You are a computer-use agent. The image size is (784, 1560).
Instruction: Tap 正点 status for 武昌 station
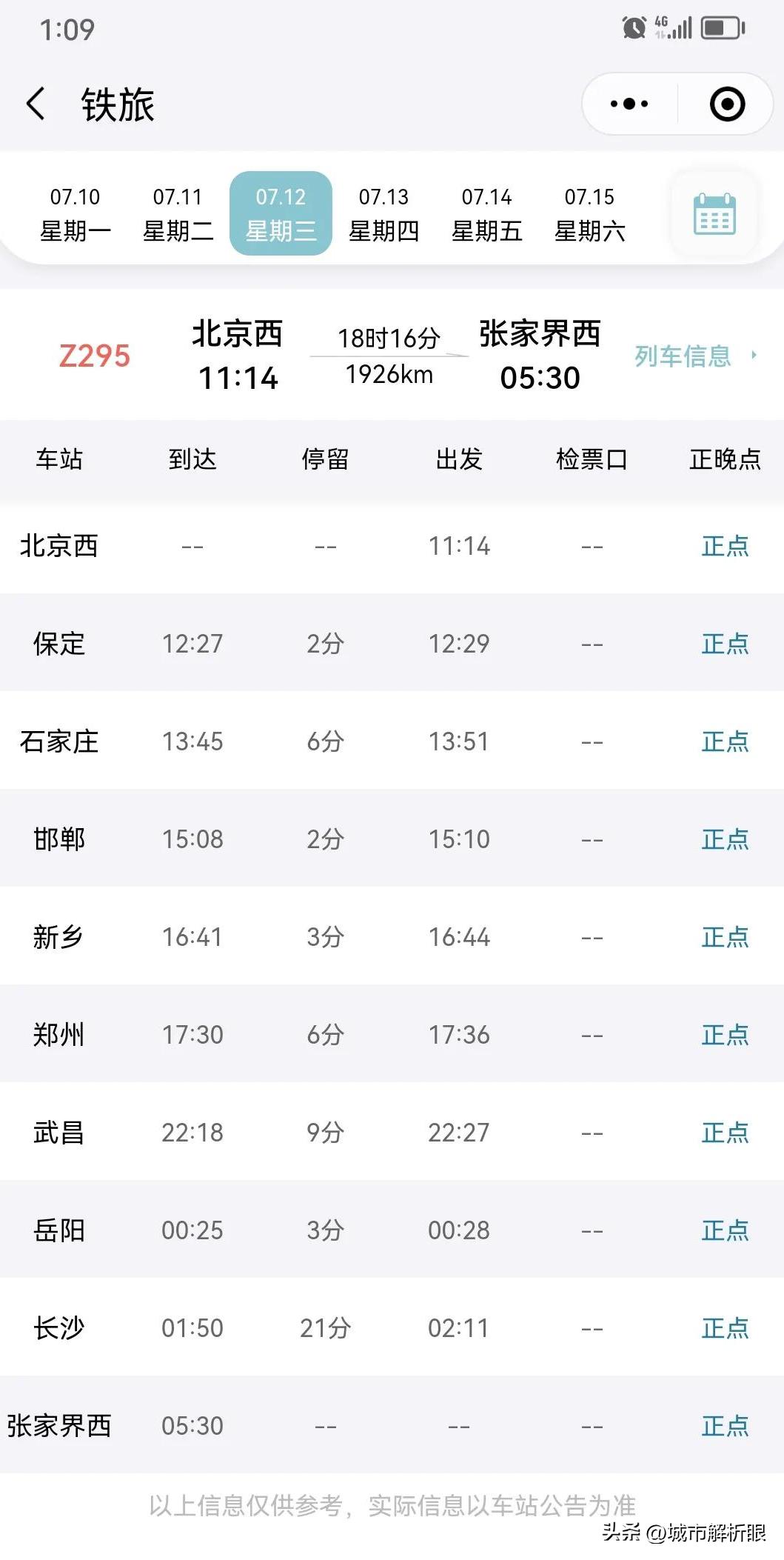(x=723, y=1133)
